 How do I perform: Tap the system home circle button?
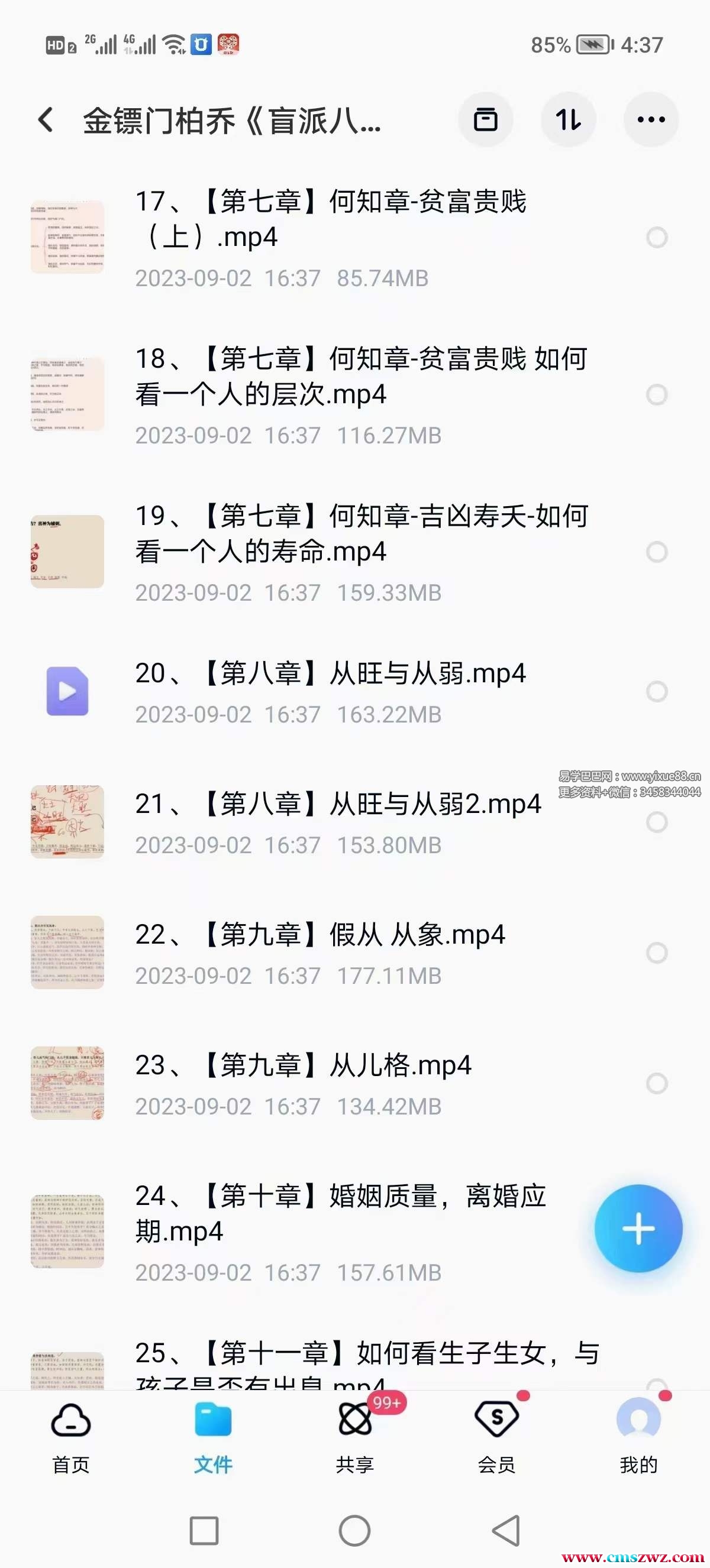pyautogui.click(x=354, y=1530)
